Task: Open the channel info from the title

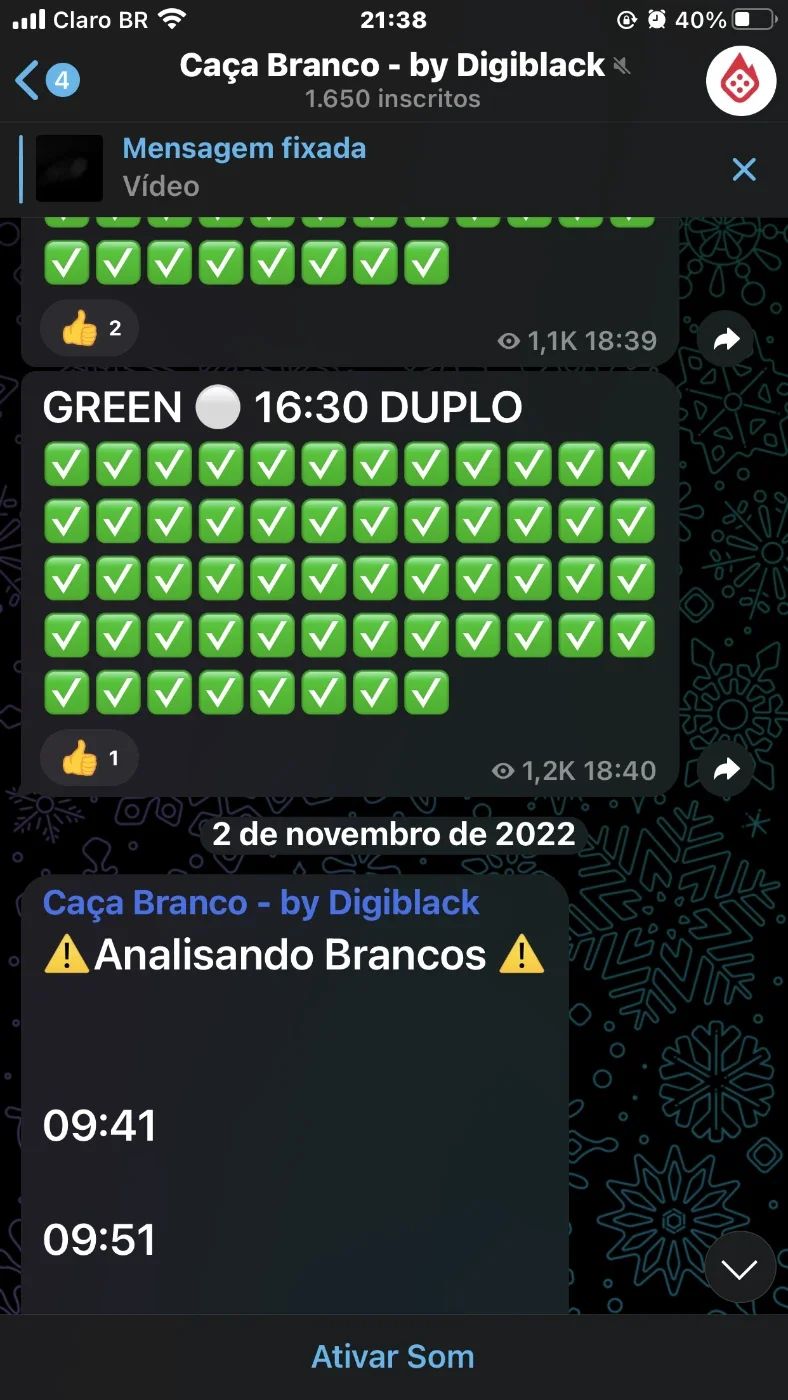Action: [x=392, y=80]
